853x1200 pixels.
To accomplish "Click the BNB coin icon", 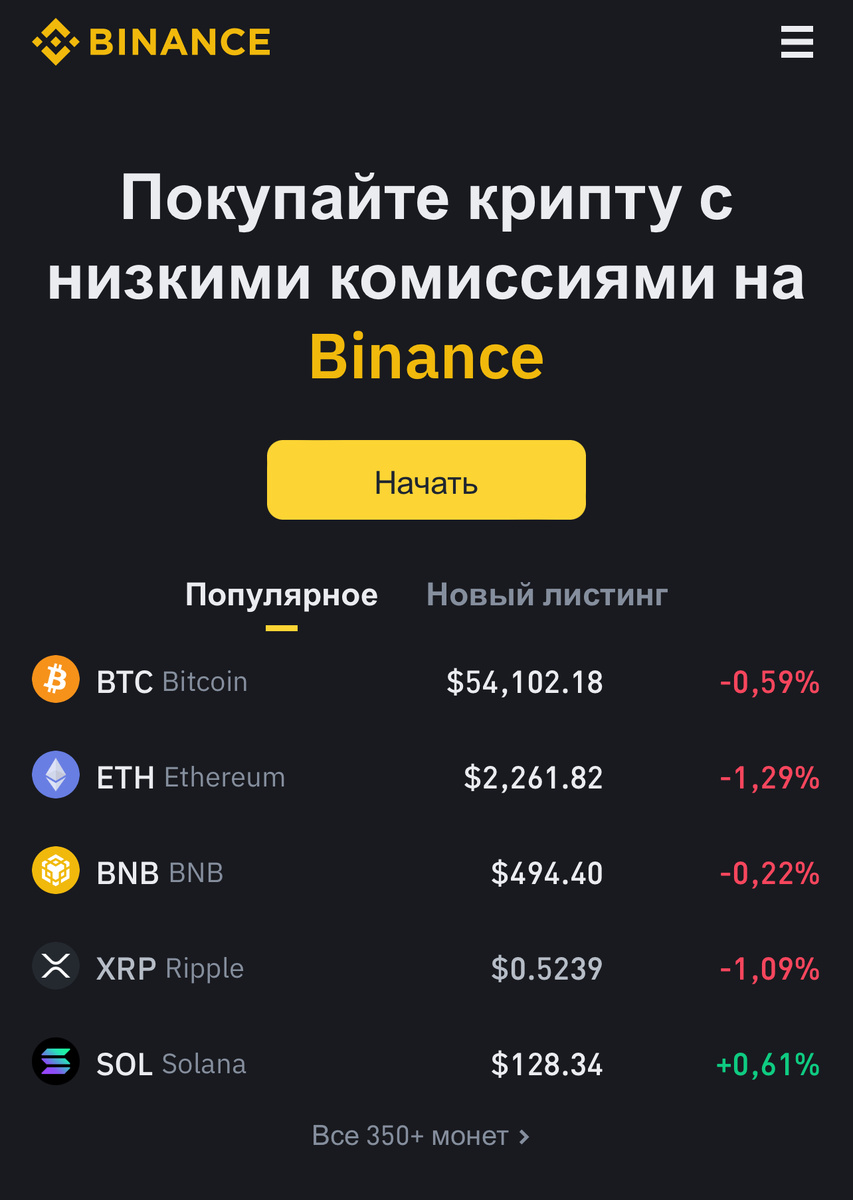I will (55, 871).
